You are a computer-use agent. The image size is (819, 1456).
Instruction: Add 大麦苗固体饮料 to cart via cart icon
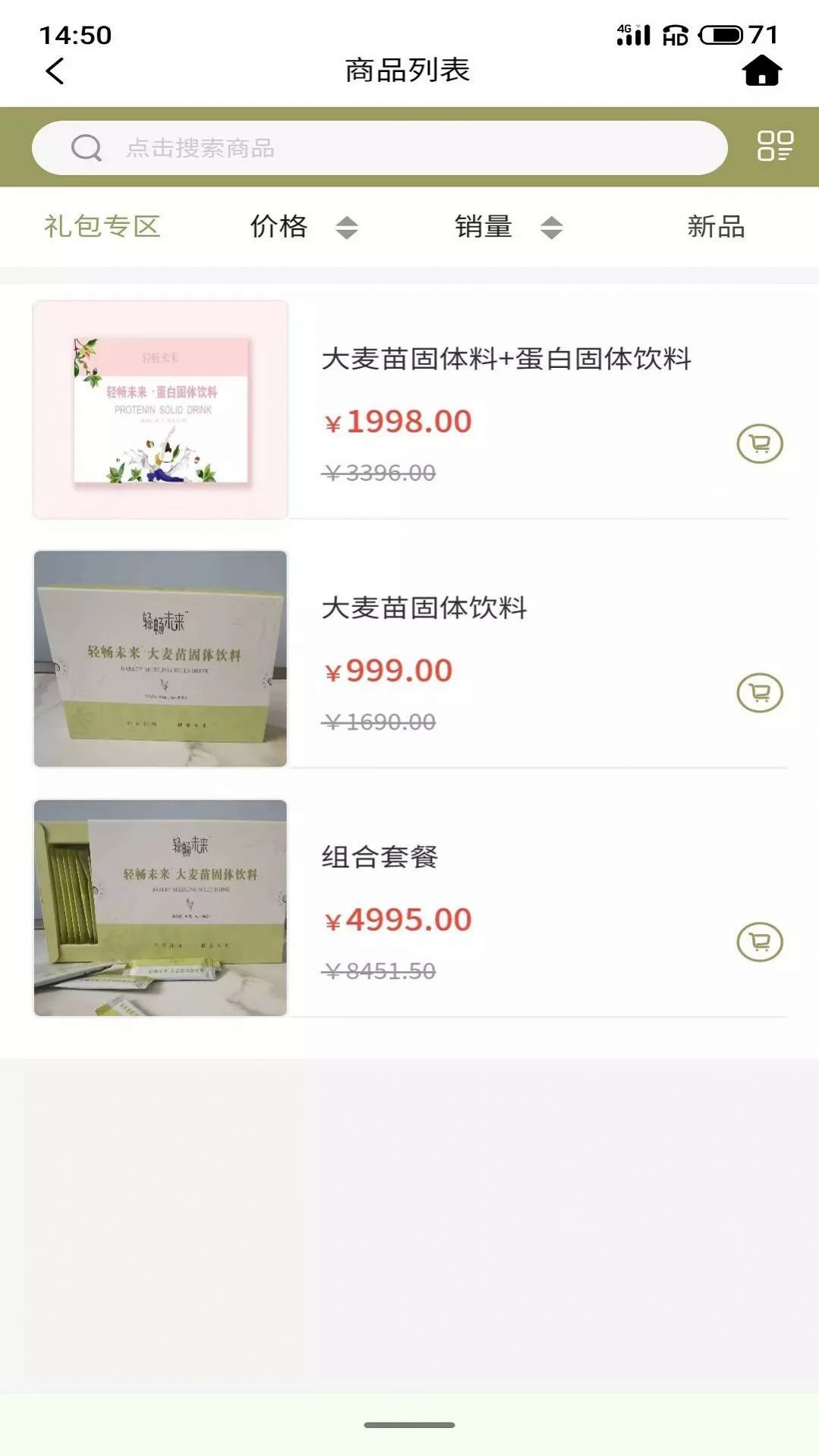pyautogui.click(x=759, y=692)
